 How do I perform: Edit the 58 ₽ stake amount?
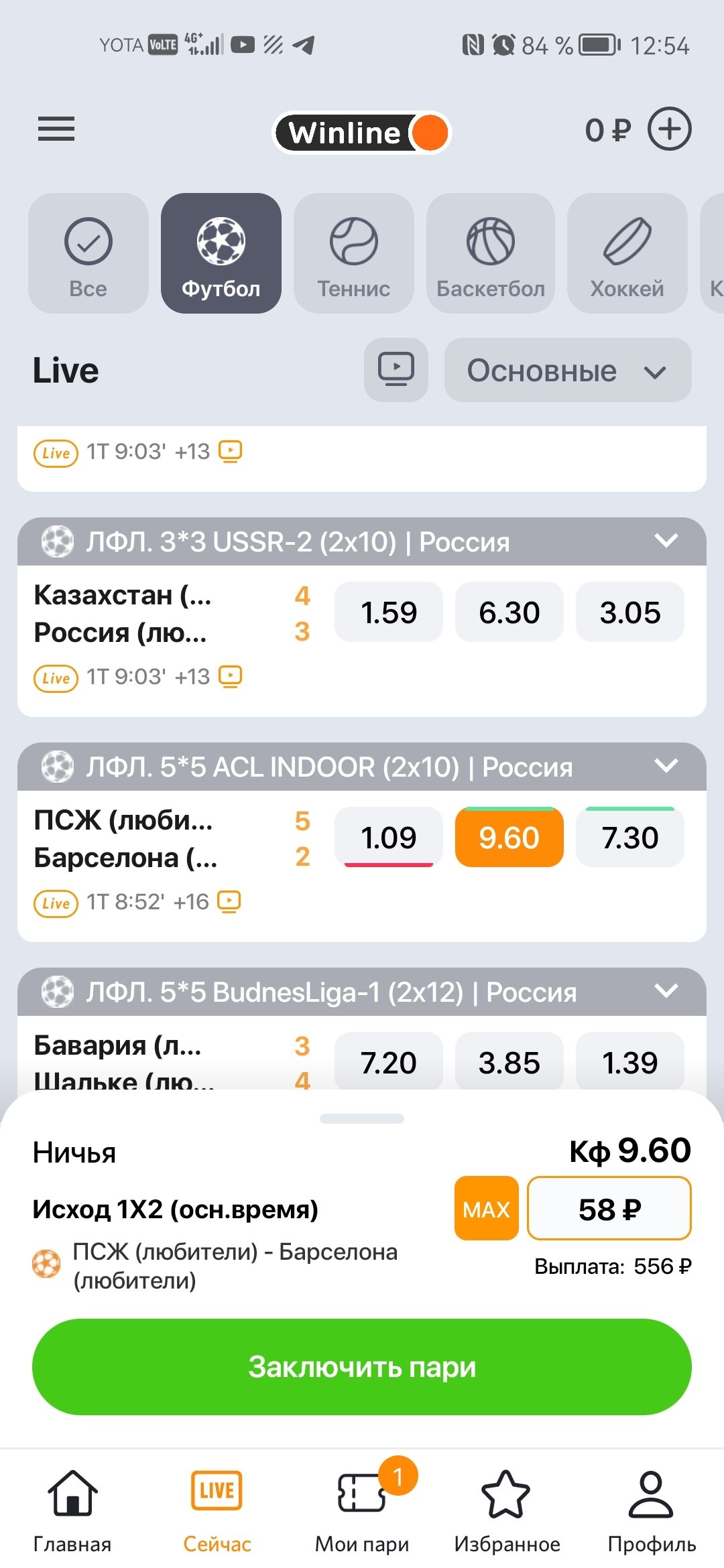tap(609, 1209)
